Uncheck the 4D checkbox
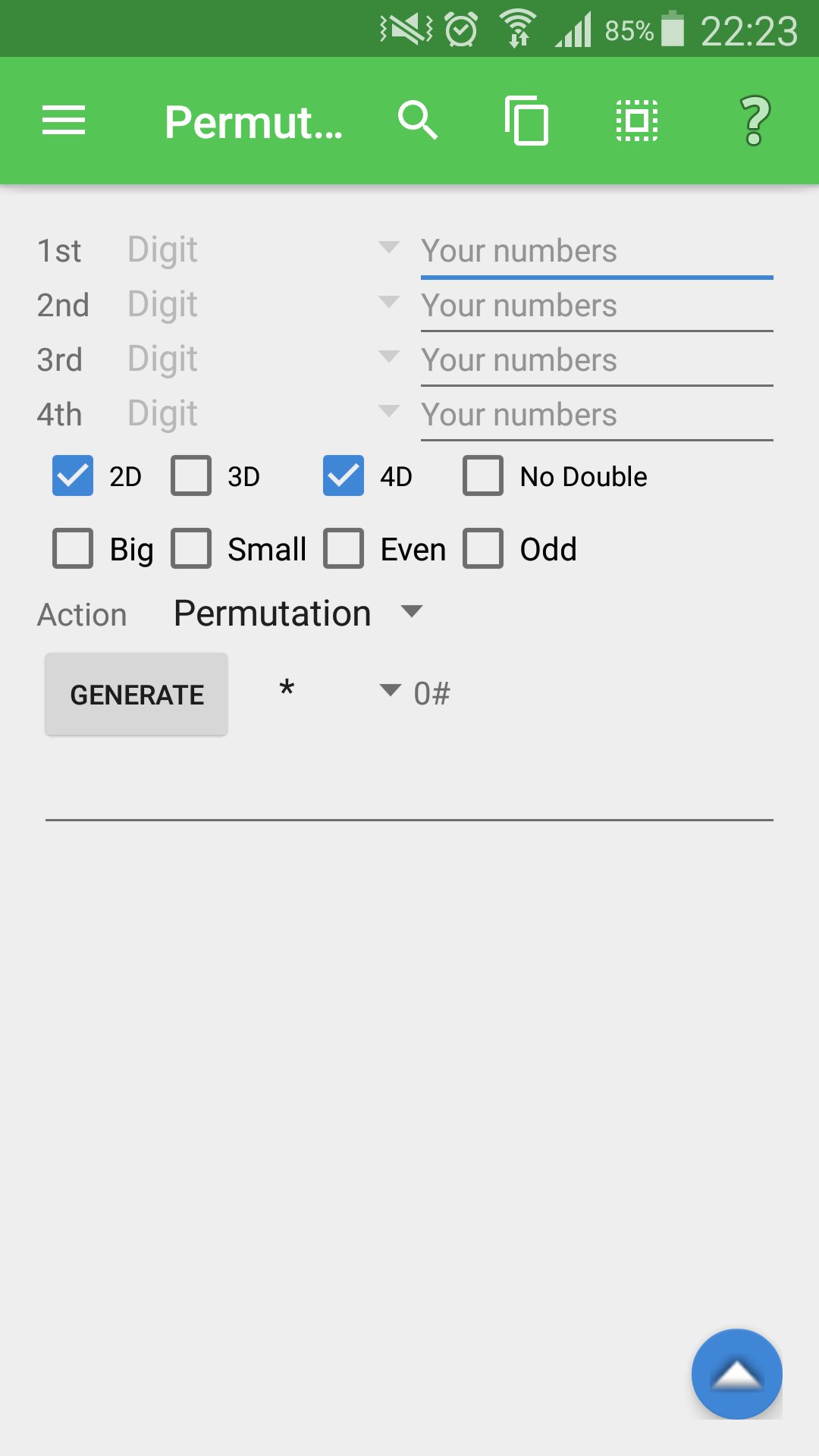The image size is (819, 1456). pyautogui.click(x=344, y=475)
